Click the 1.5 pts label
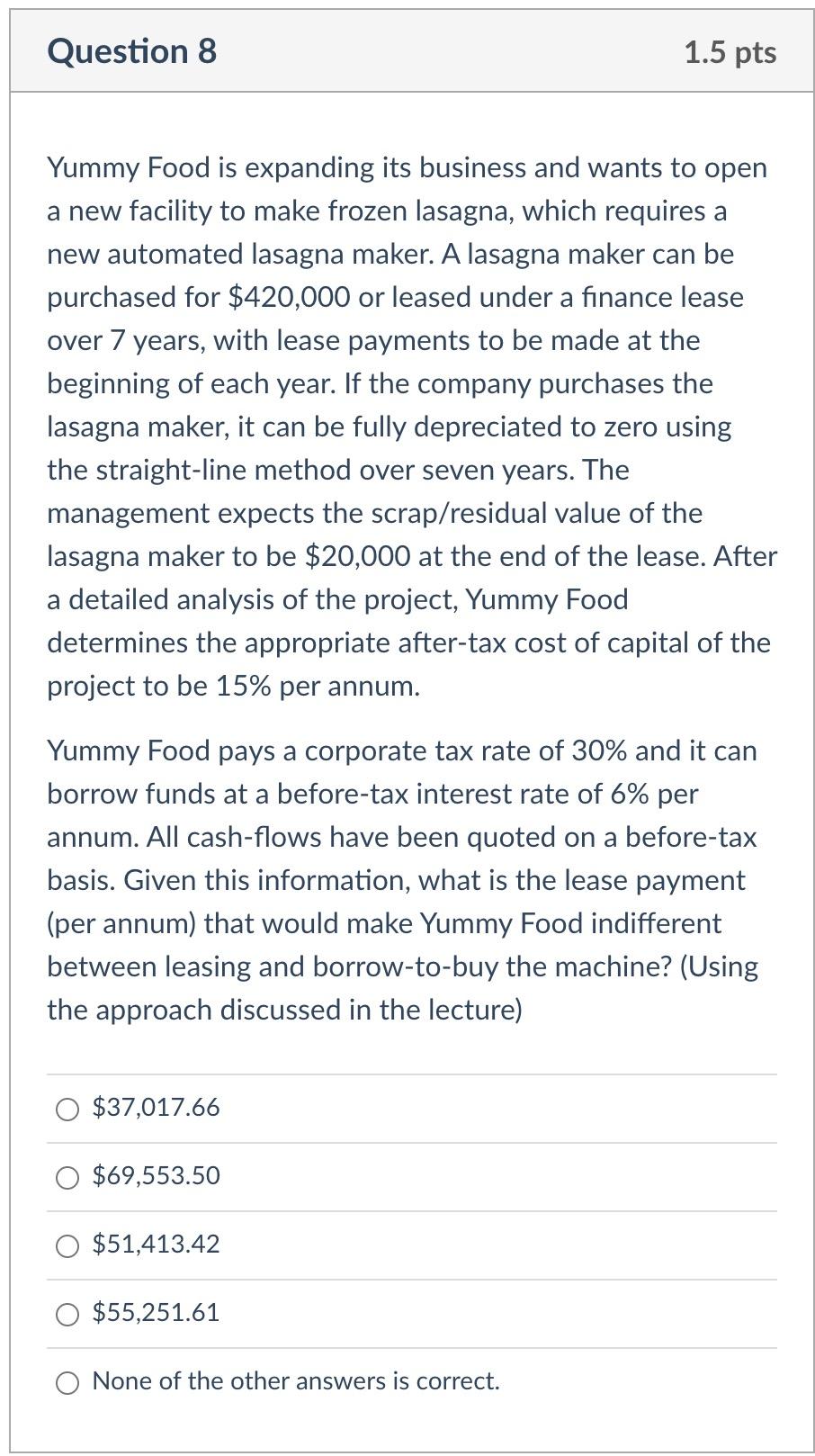The height and width of the screenshot is (1456, 815). point(731,52)
